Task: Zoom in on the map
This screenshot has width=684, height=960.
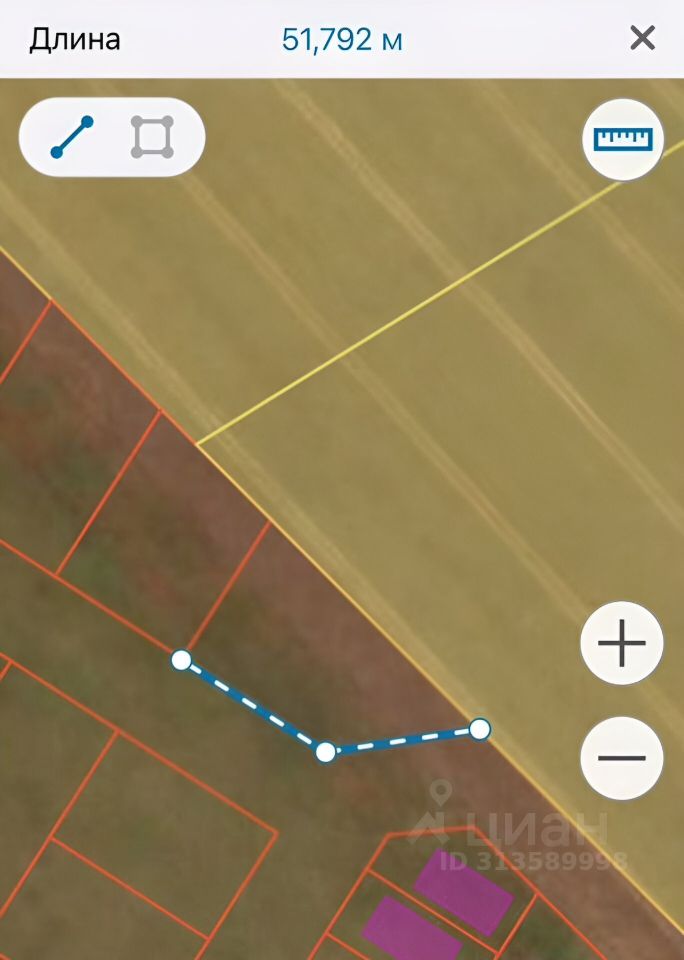Action: tap(622, 643)
